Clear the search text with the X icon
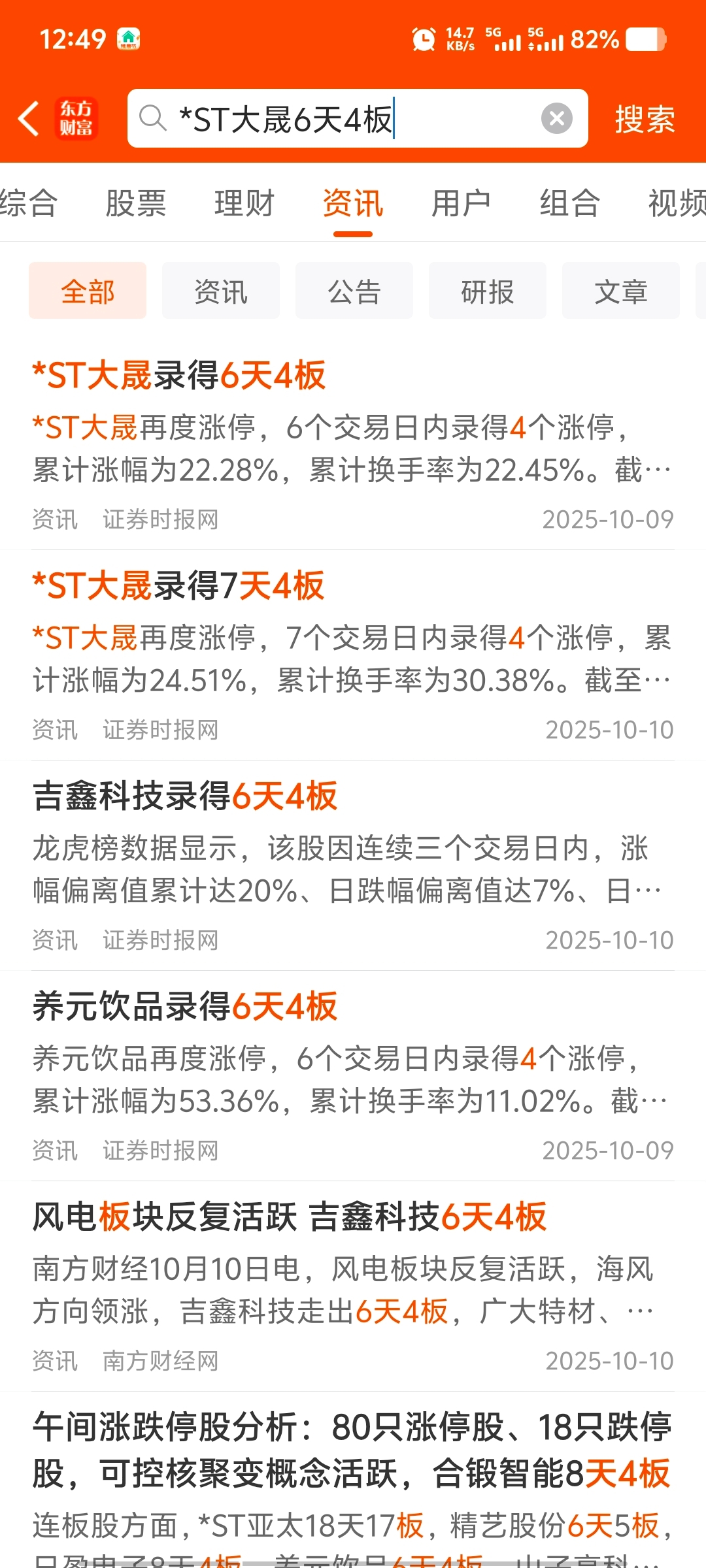The height and width of the screenshot is (1568, 706). (x=556, y=119)
